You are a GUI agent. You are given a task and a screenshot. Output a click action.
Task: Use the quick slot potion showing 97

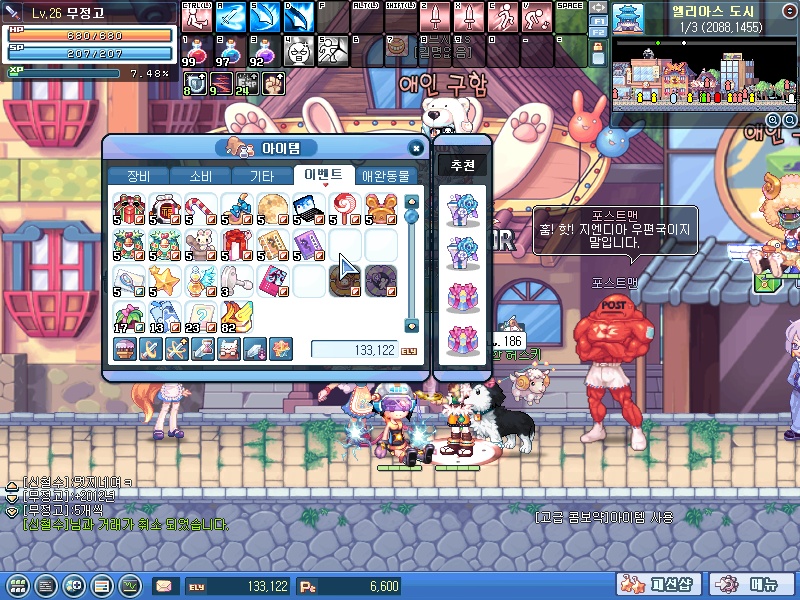pos(228,52)
